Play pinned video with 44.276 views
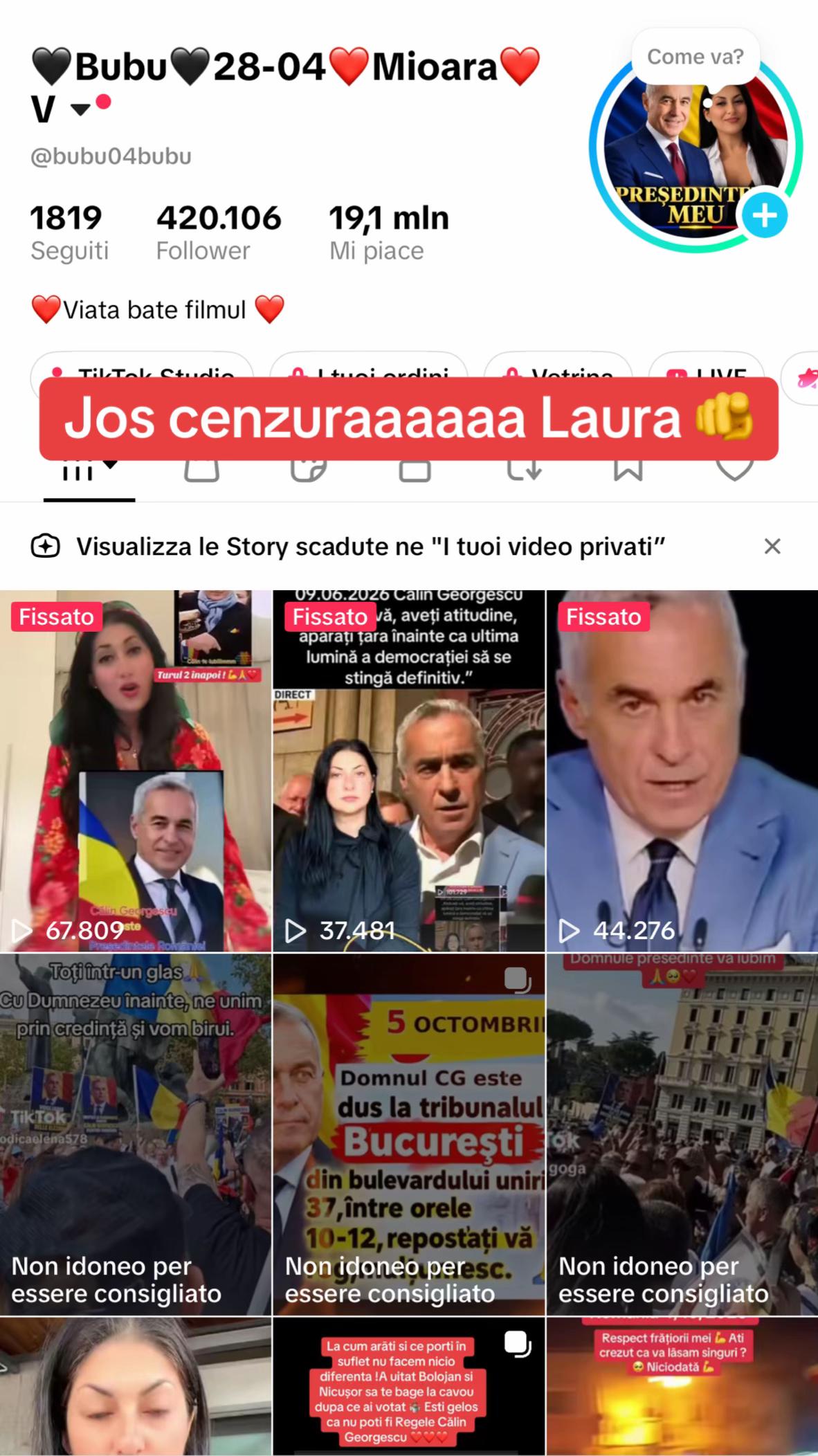Viewport: 818px width, 1456px height. [x=682, y=770]
